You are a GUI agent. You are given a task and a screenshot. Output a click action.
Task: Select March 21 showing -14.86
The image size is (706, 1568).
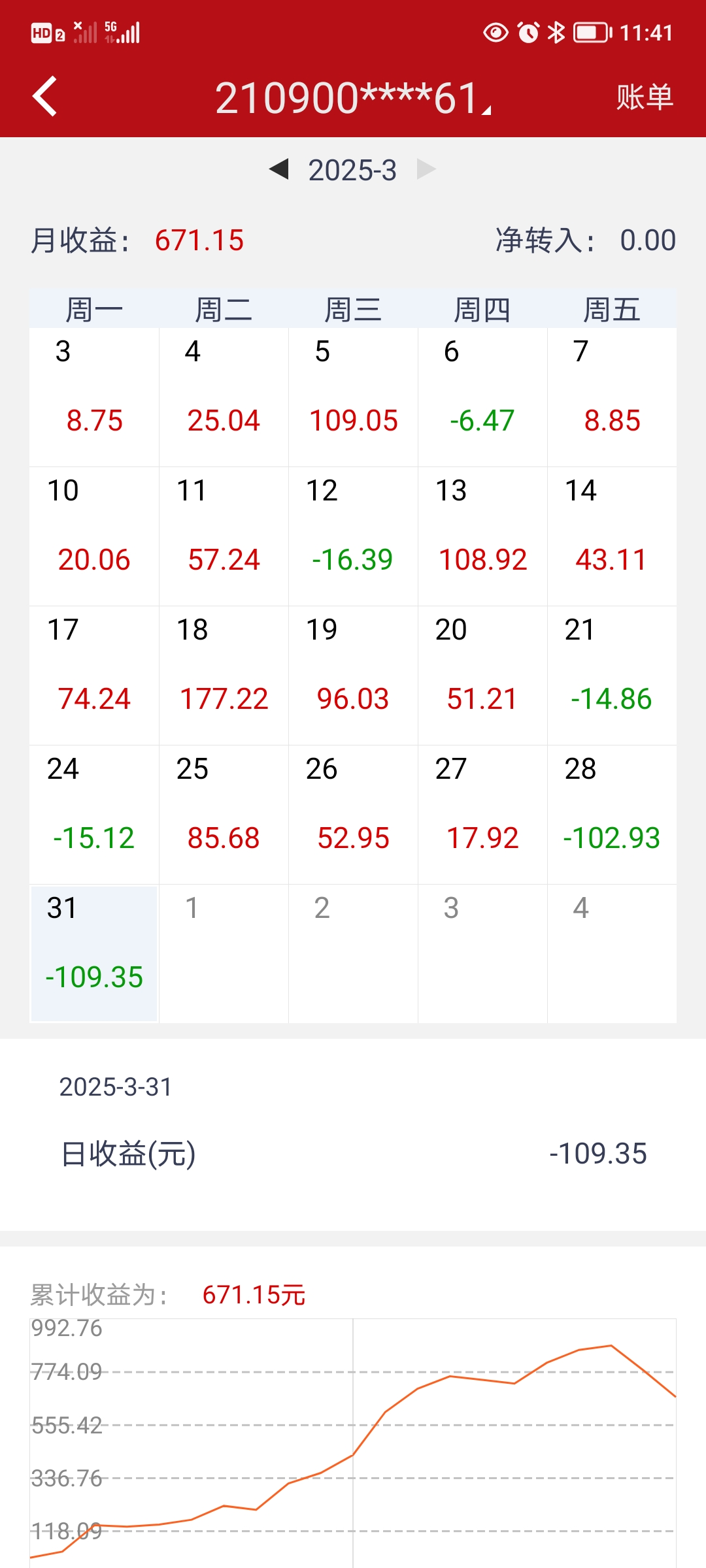click(x=612, y=676)
